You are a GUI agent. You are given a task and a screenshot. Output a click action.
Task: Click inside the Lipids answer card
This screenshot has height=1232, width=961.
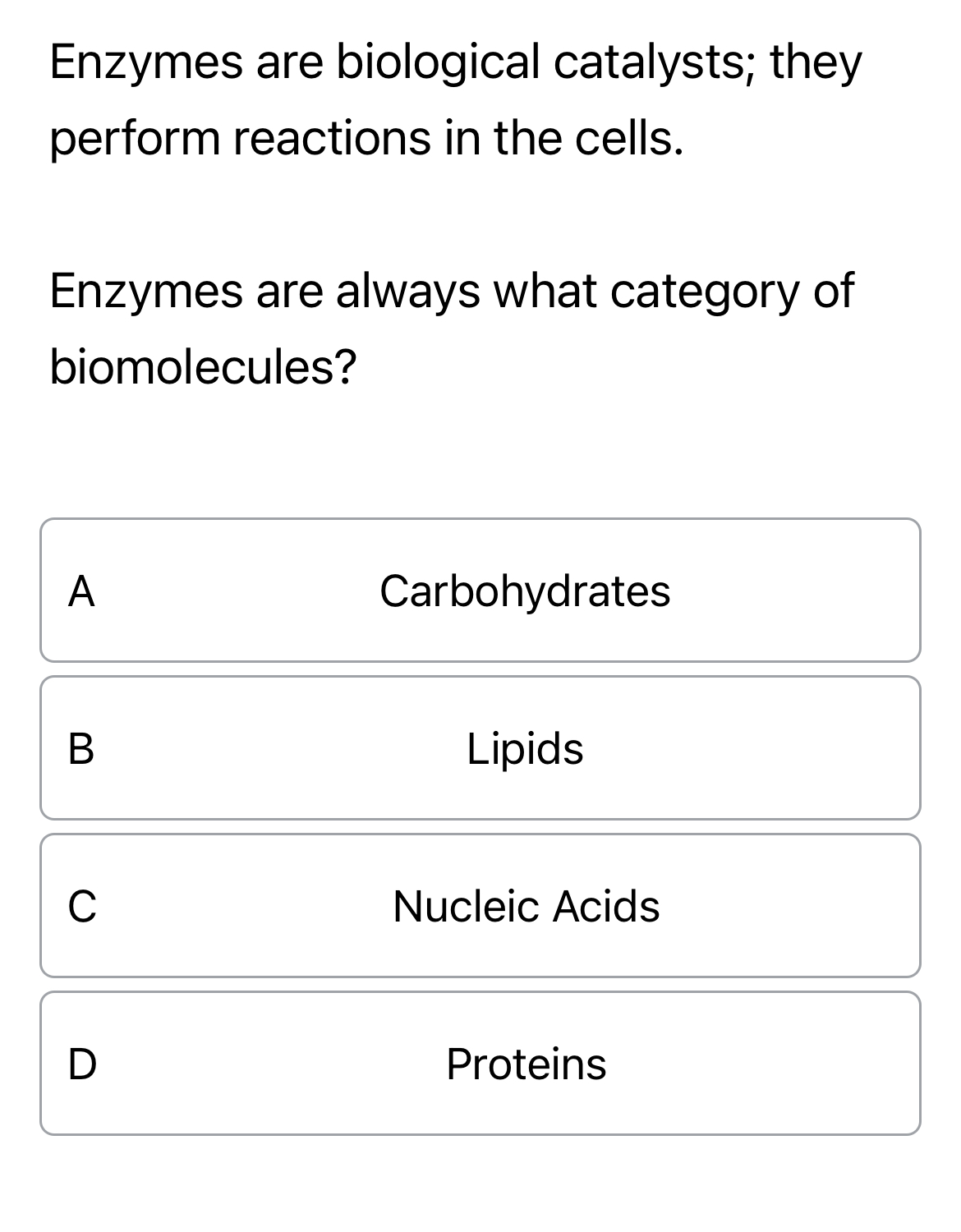(480, 746)
